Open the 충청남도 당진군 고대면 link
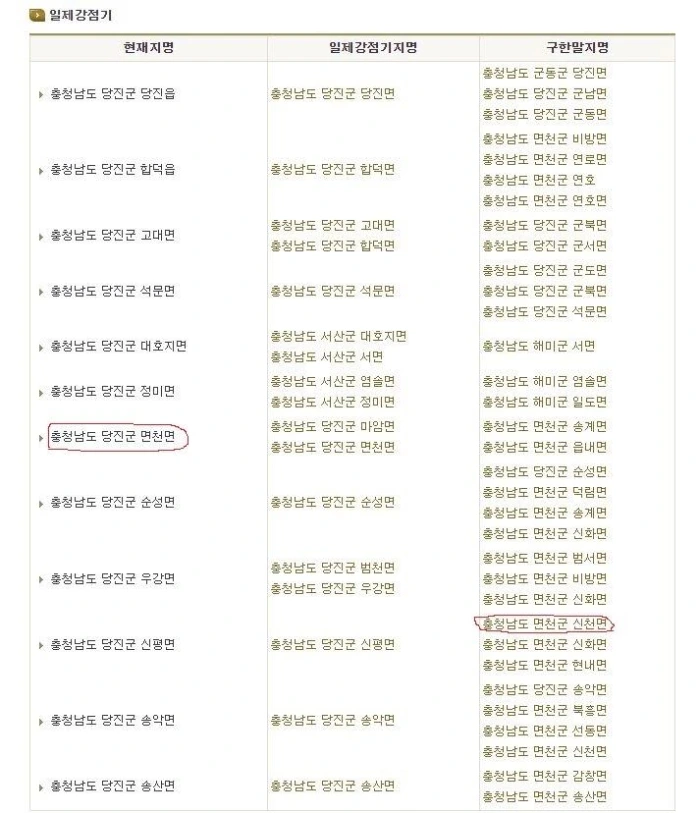Screen dimensions: 700x813 [333, 225]
